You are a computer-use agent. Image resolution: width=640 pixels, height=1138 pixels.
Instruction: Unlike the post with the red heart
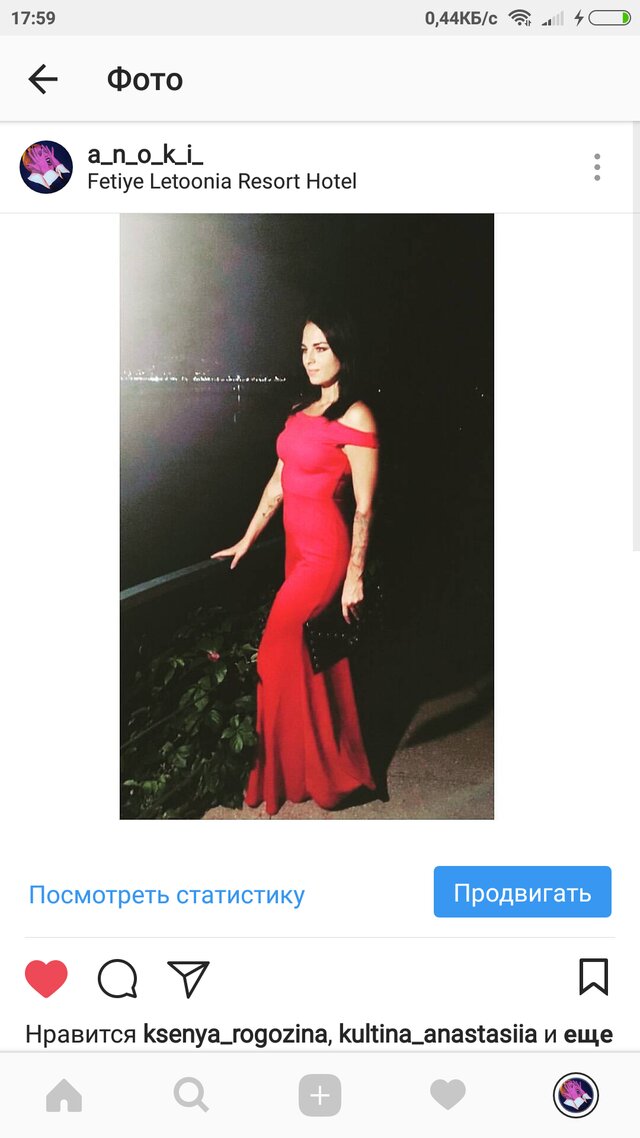46,978
